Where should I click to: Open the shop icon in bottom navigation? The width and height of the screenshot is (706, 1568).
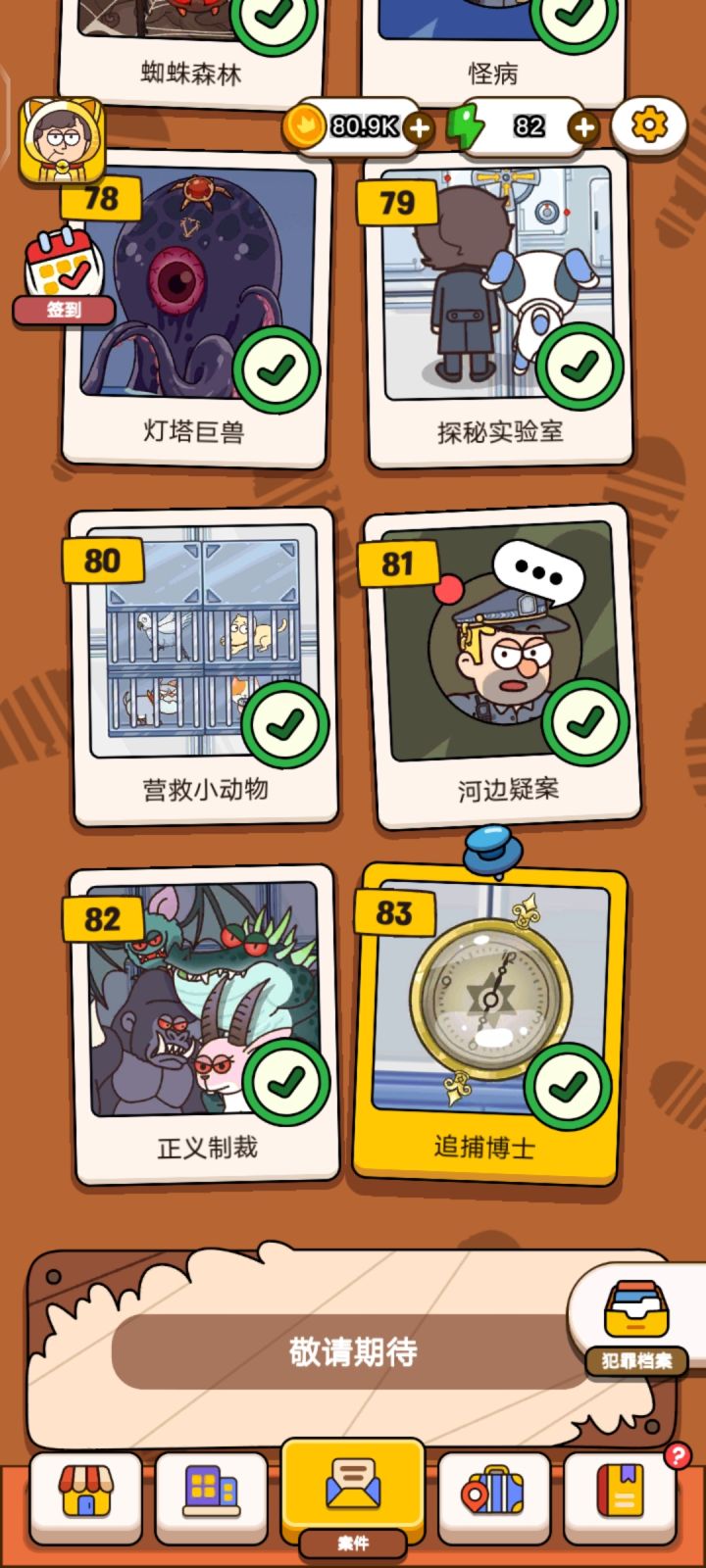click(85, 1491)
